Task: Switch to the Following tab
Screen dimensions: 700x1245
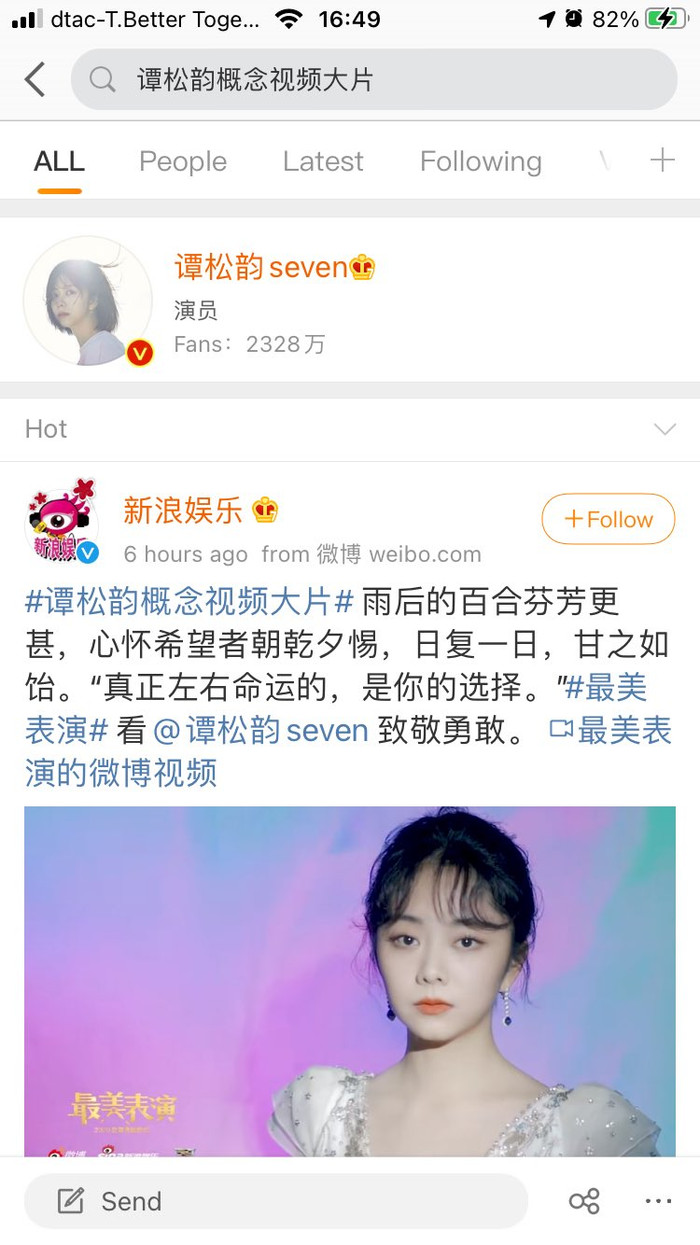Action: [x=480, y=161]
